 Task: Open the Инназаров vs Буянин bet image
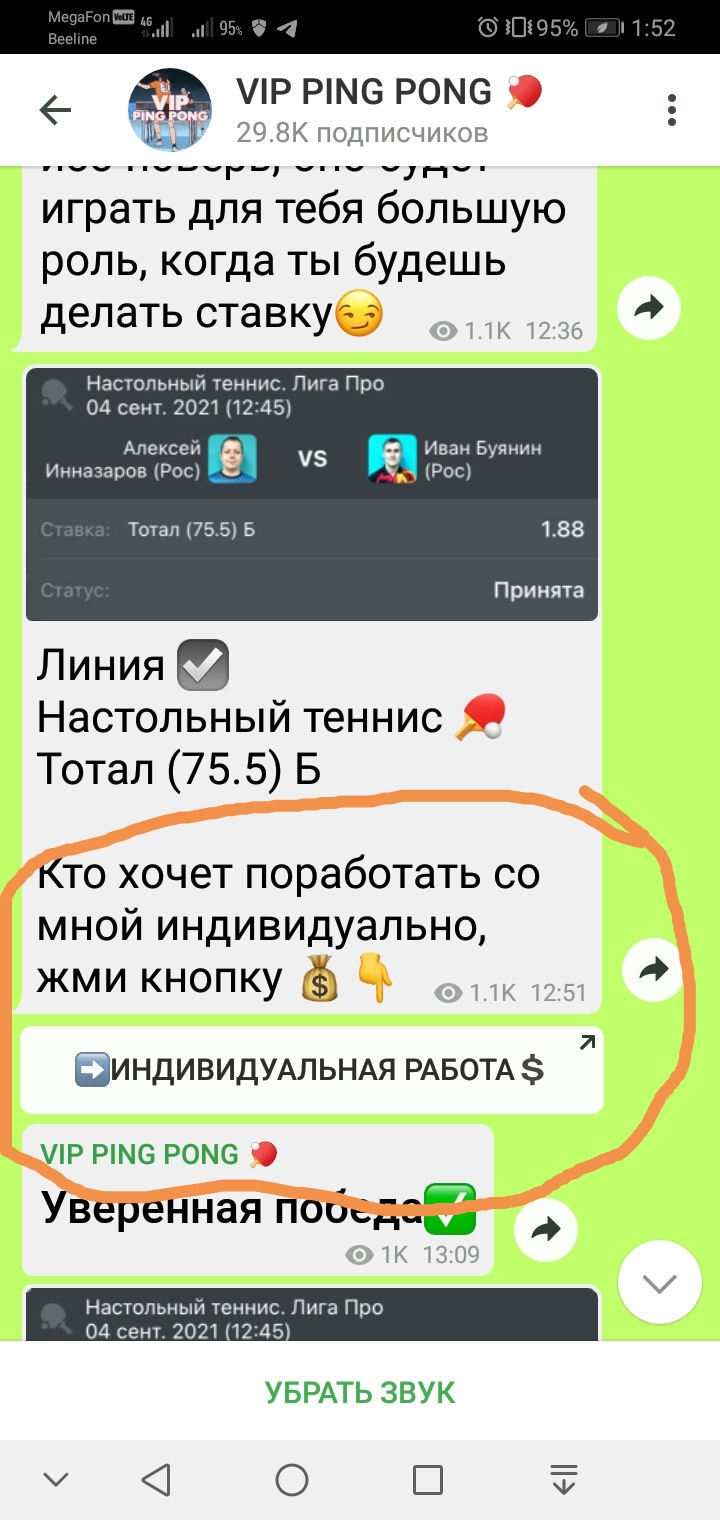click(312, 494)
